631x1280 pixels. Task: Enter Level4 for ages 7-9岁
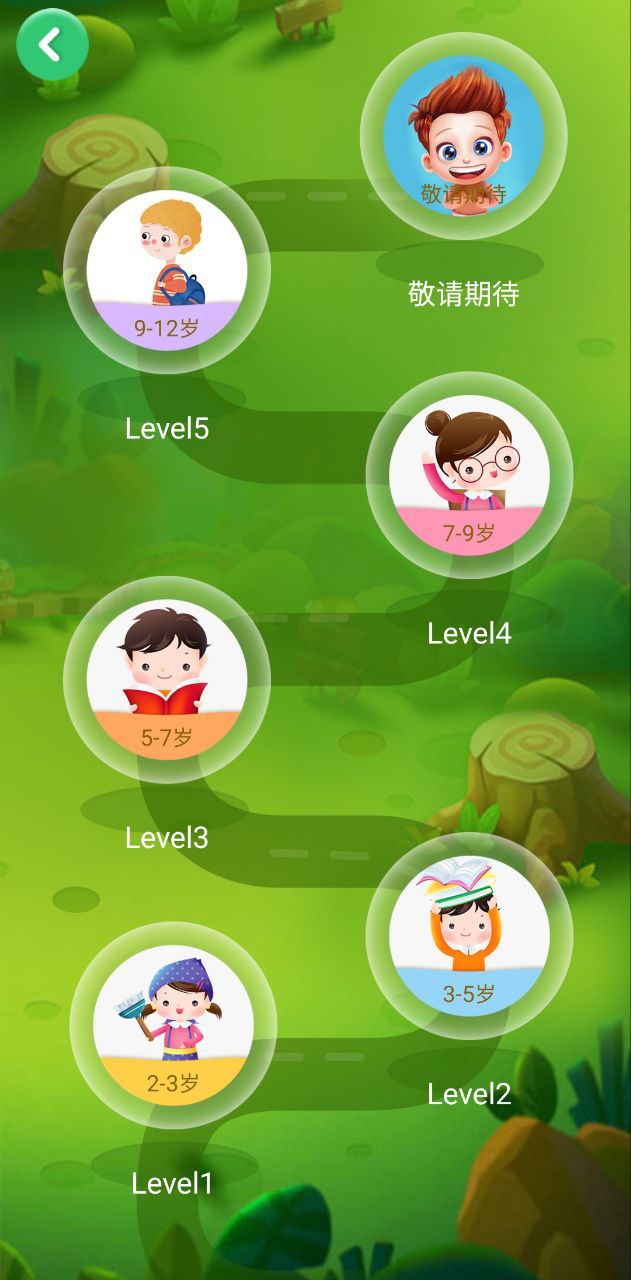coord(469,475)
